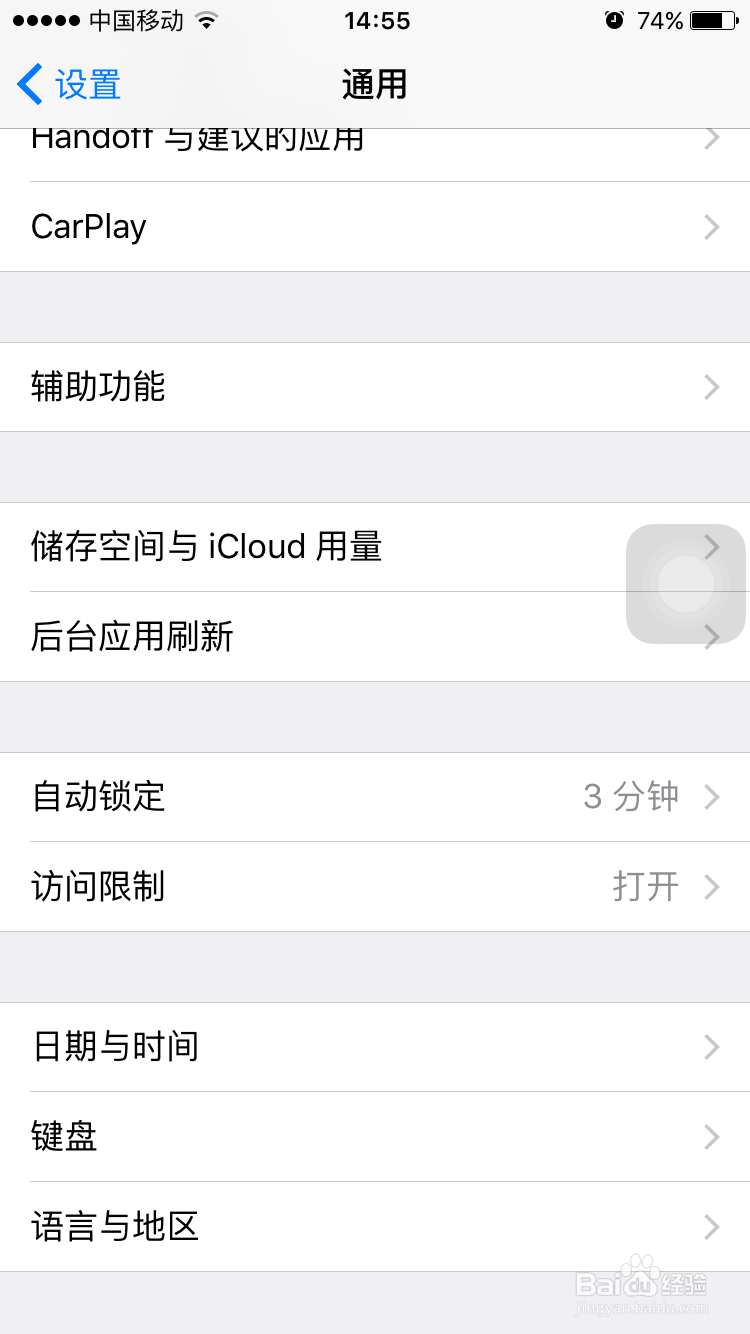Viewport: 750px width, 1334px height.
Task: Expand 键盘 settings with its chevron
Action: point(711,1137)
